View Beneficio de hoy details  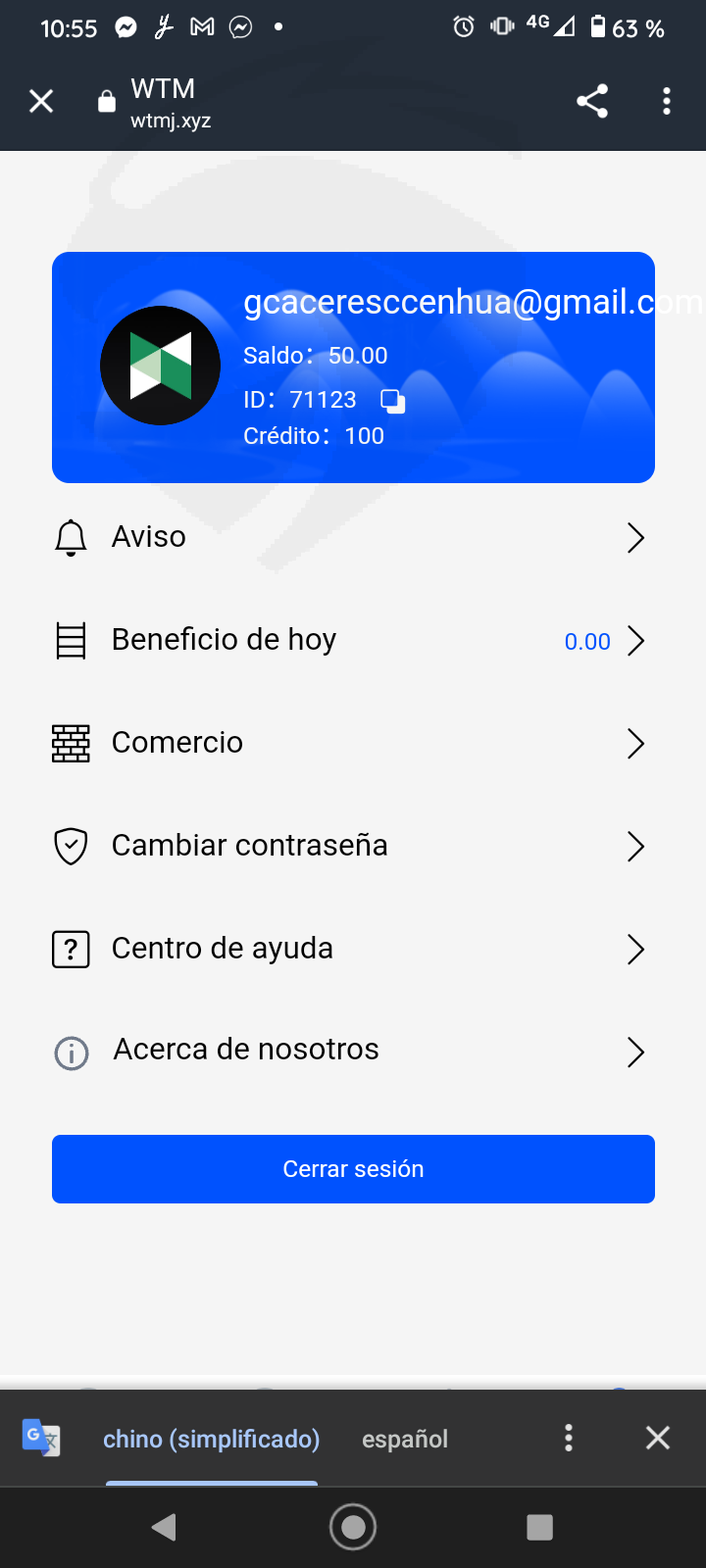353,640
